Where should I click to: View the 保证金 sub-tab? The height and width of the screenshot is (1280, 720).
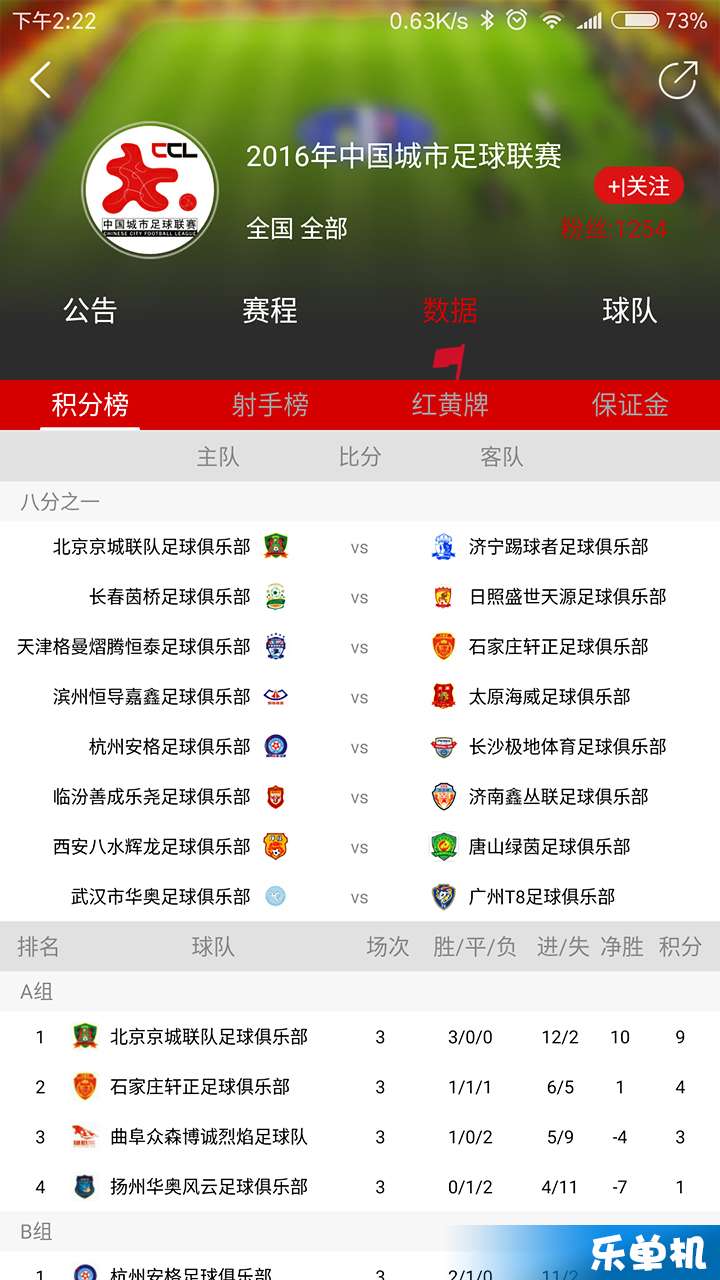(630, 405)
